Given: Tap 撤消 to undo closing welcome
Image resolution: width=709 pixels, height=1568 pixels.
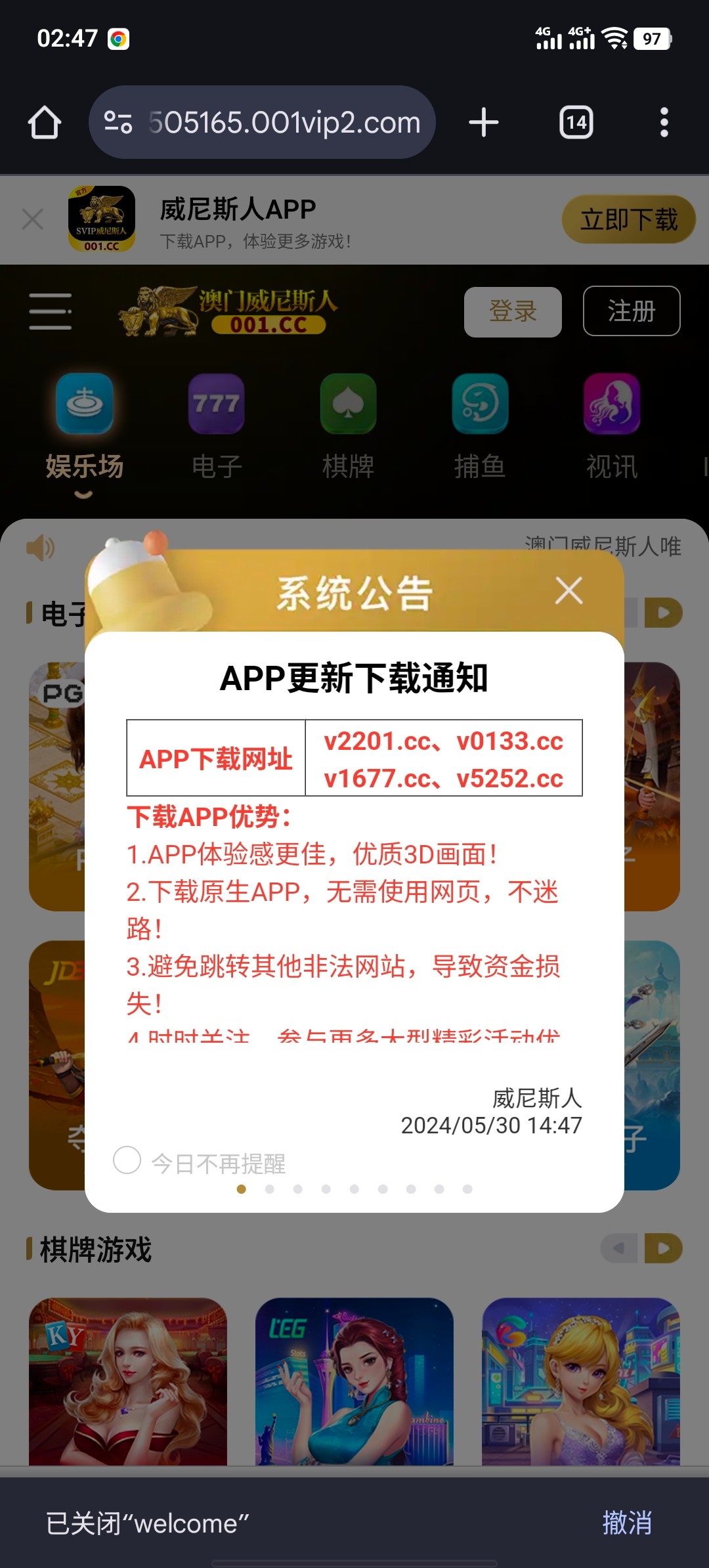Looking at the screenshot, I should coord(627,1523).
